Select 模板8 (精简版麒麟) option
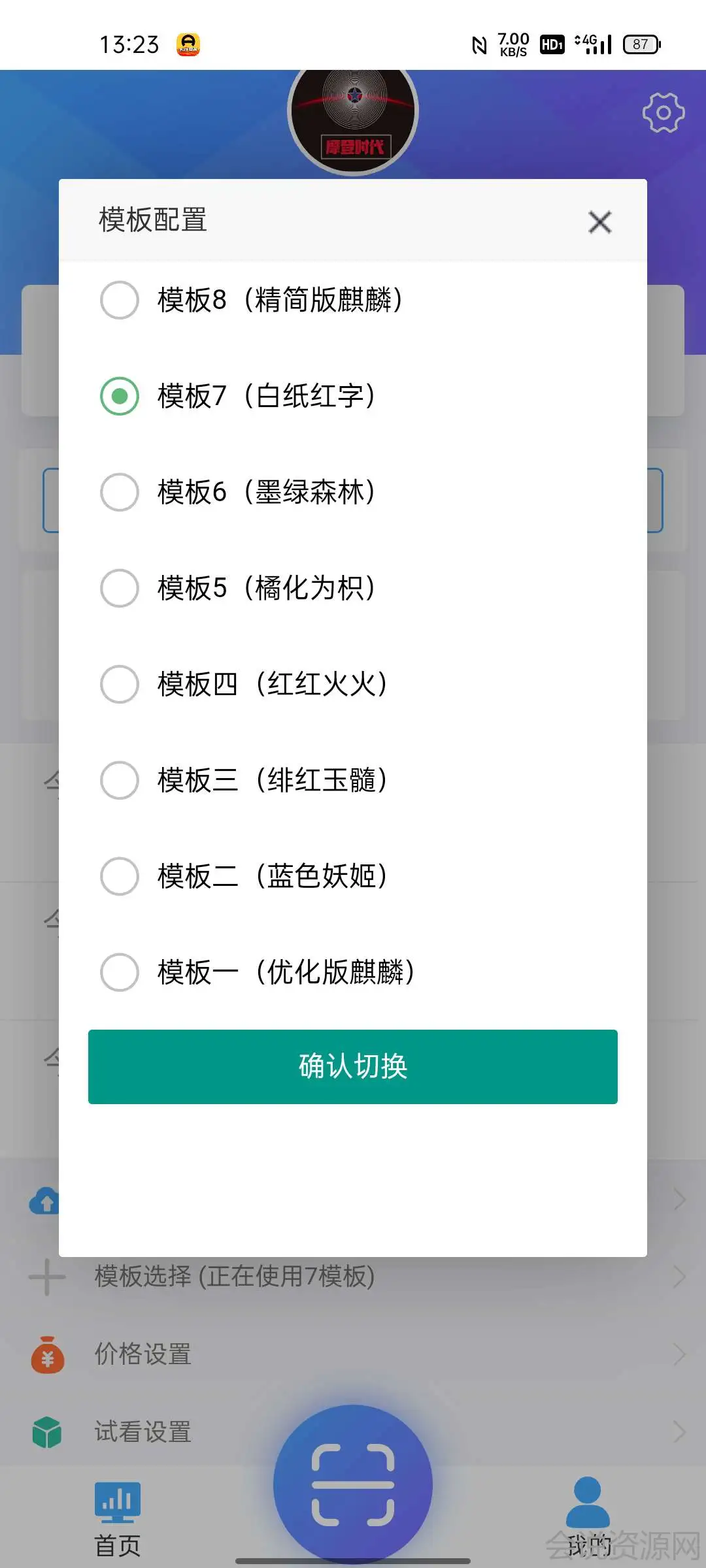Screen dimensions: 706x1568 120,300
